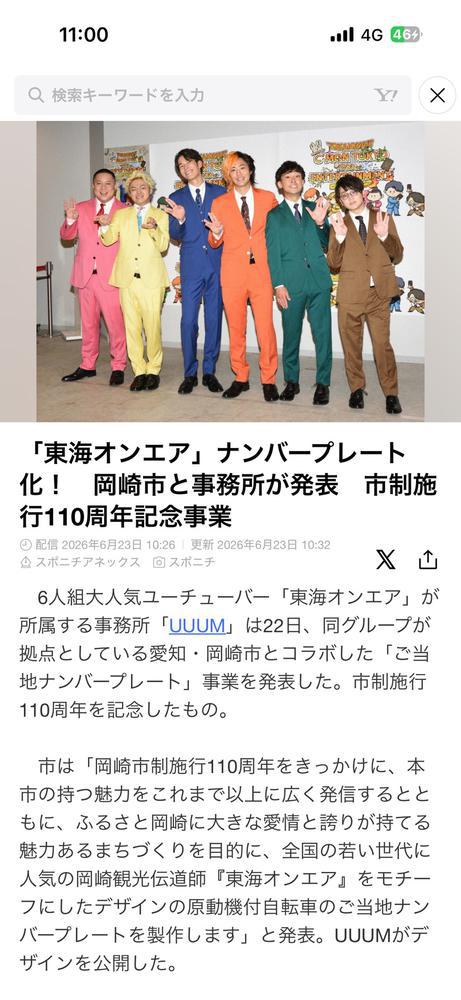461x1000 pixels.
Task: Open the share sheet icon
Action: click(428, 559)
